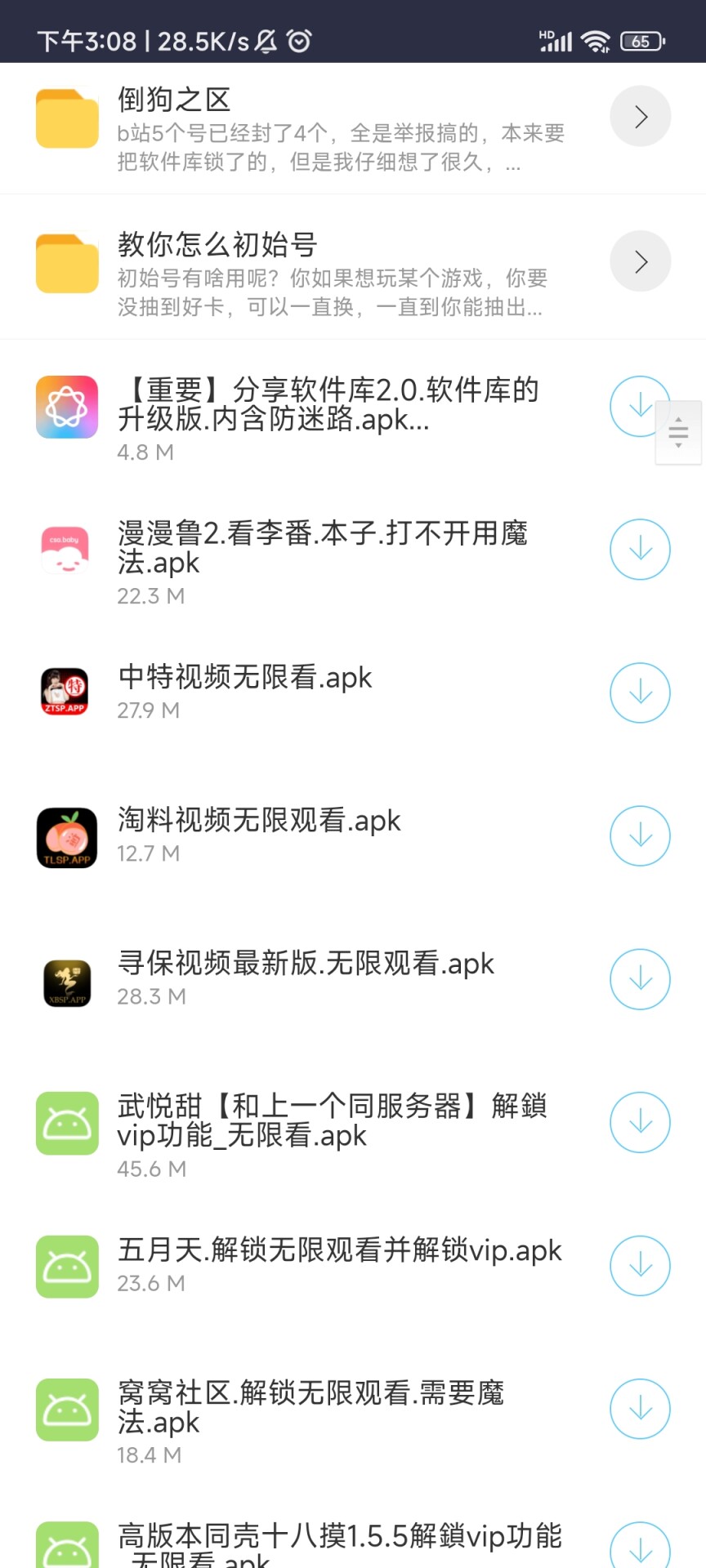Download 漫漫鲁2 apk file
Screen dimensions: 706x1568
point(641,550)
